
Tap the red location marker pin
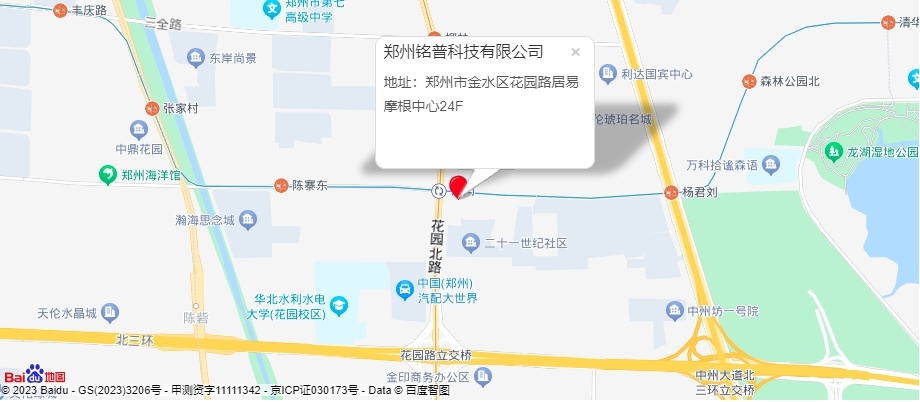459,186
